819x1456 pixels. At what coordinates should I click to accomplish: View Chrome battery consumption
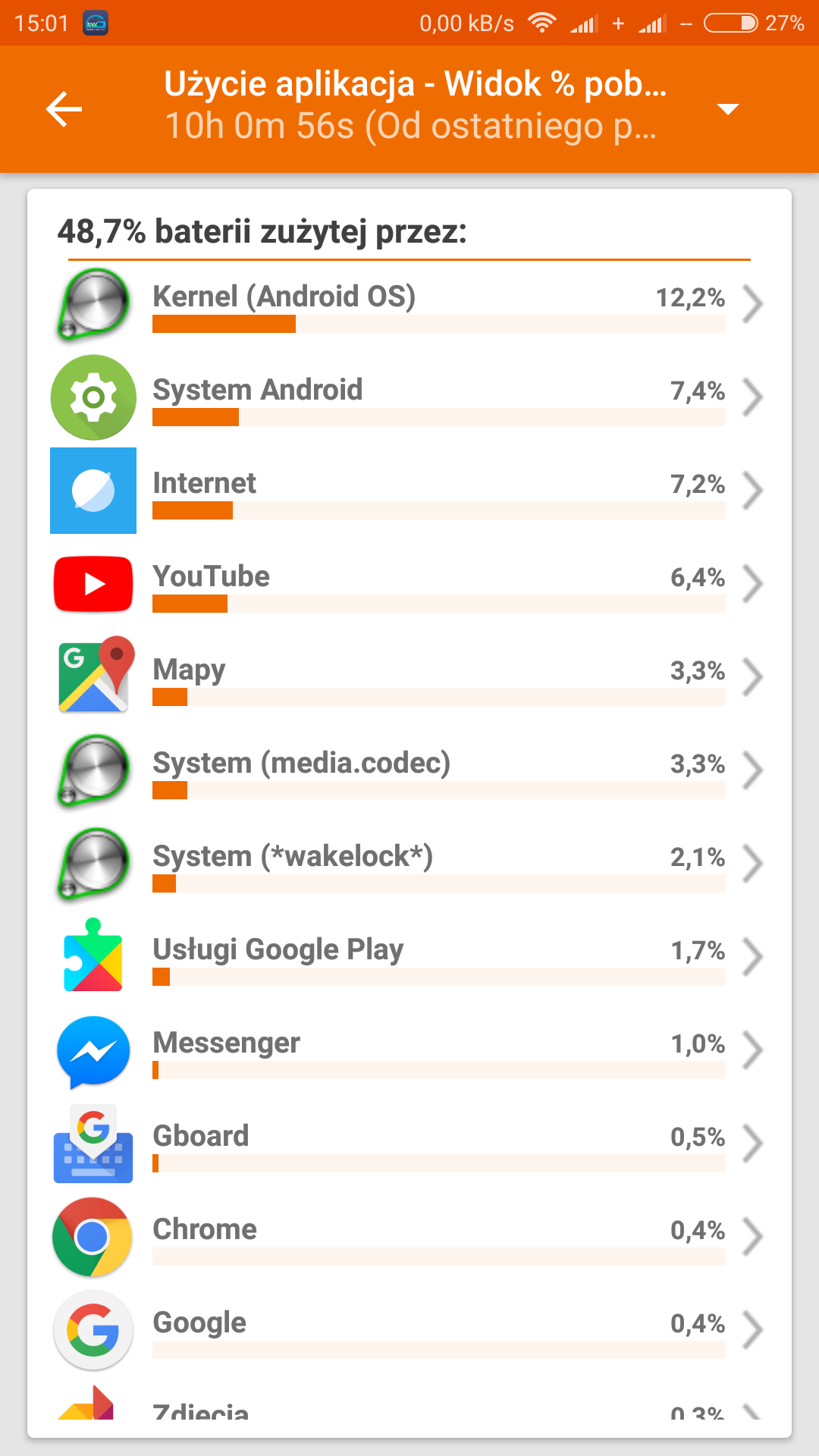coord(409,1238)
